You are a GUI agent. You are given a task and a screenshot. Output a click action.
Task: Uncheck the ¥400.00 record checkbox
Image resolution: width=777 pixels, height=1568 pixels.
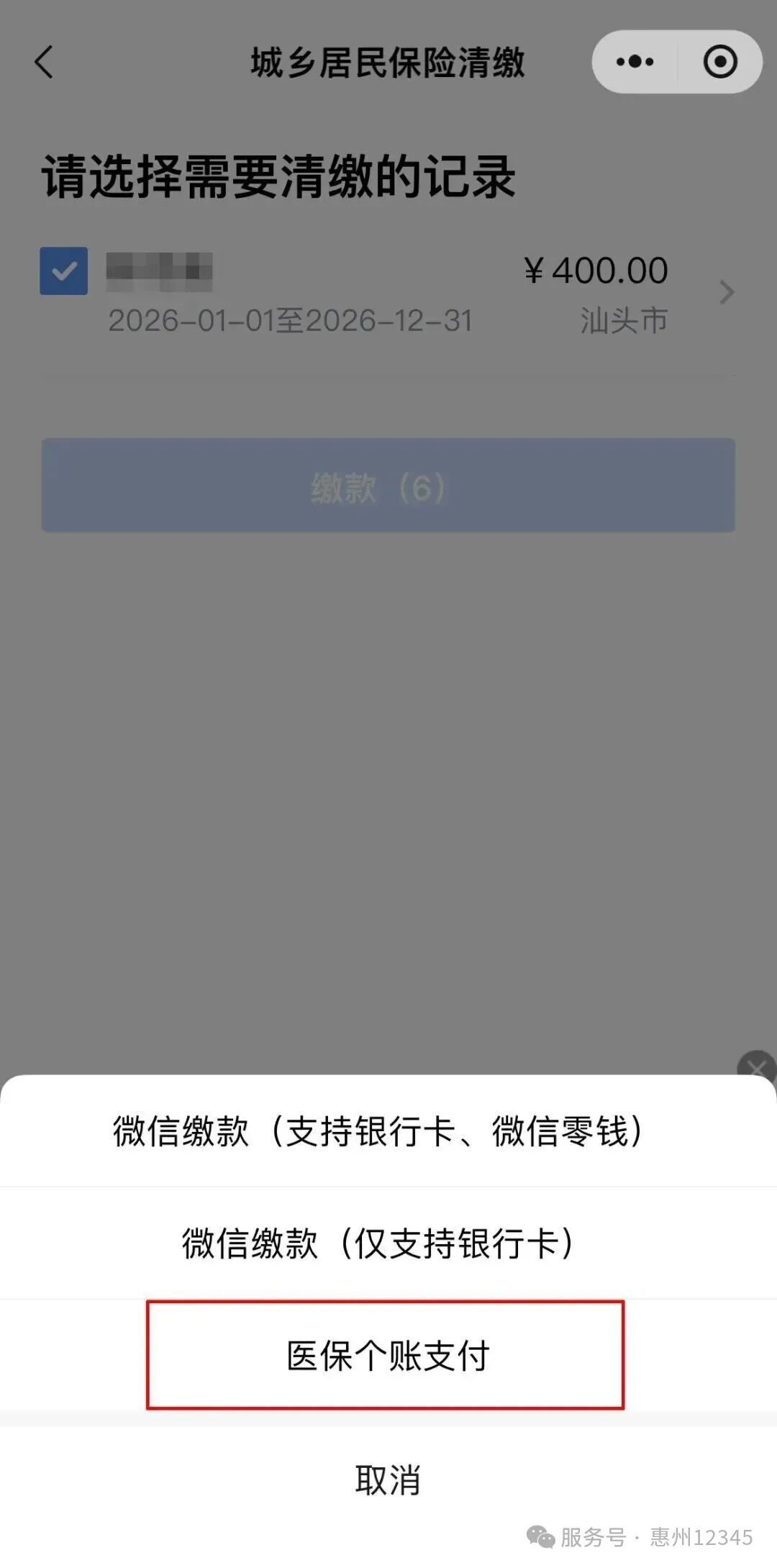[x=63, y=271]
